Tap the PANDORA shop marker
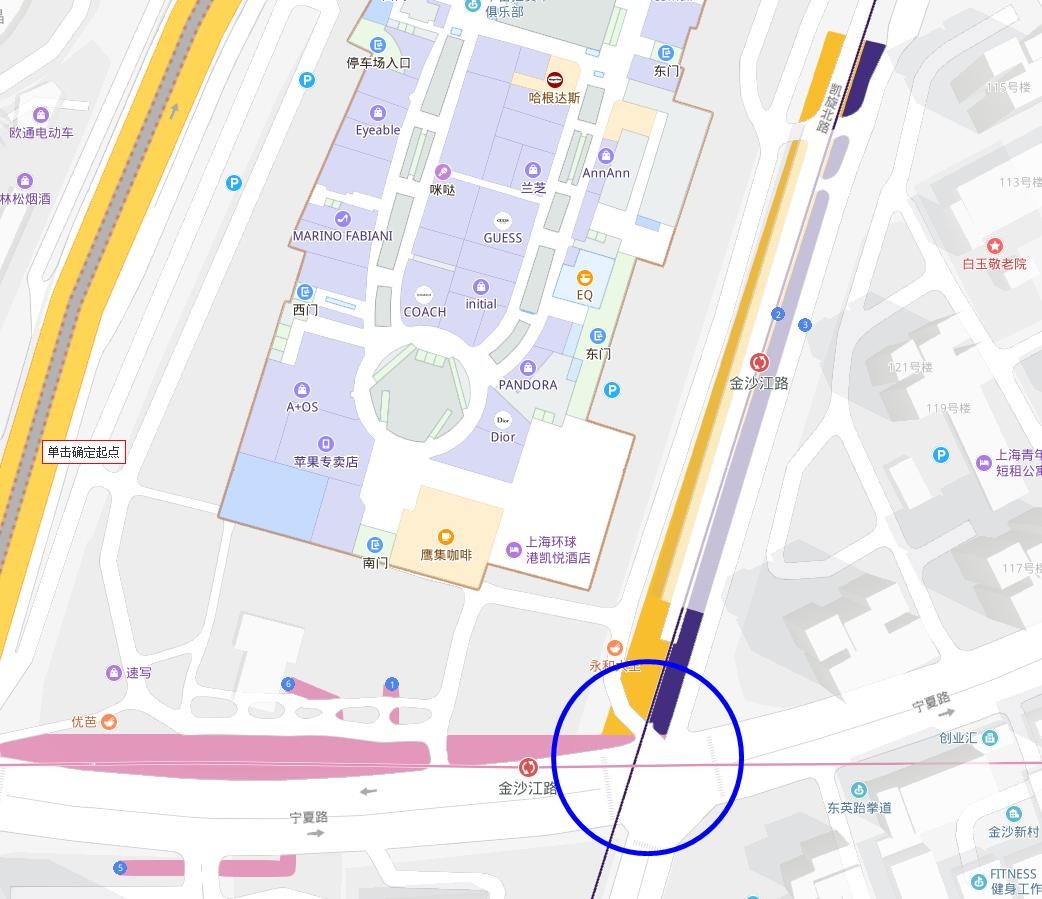This screenshot has width=1042, height=899. 528,368
